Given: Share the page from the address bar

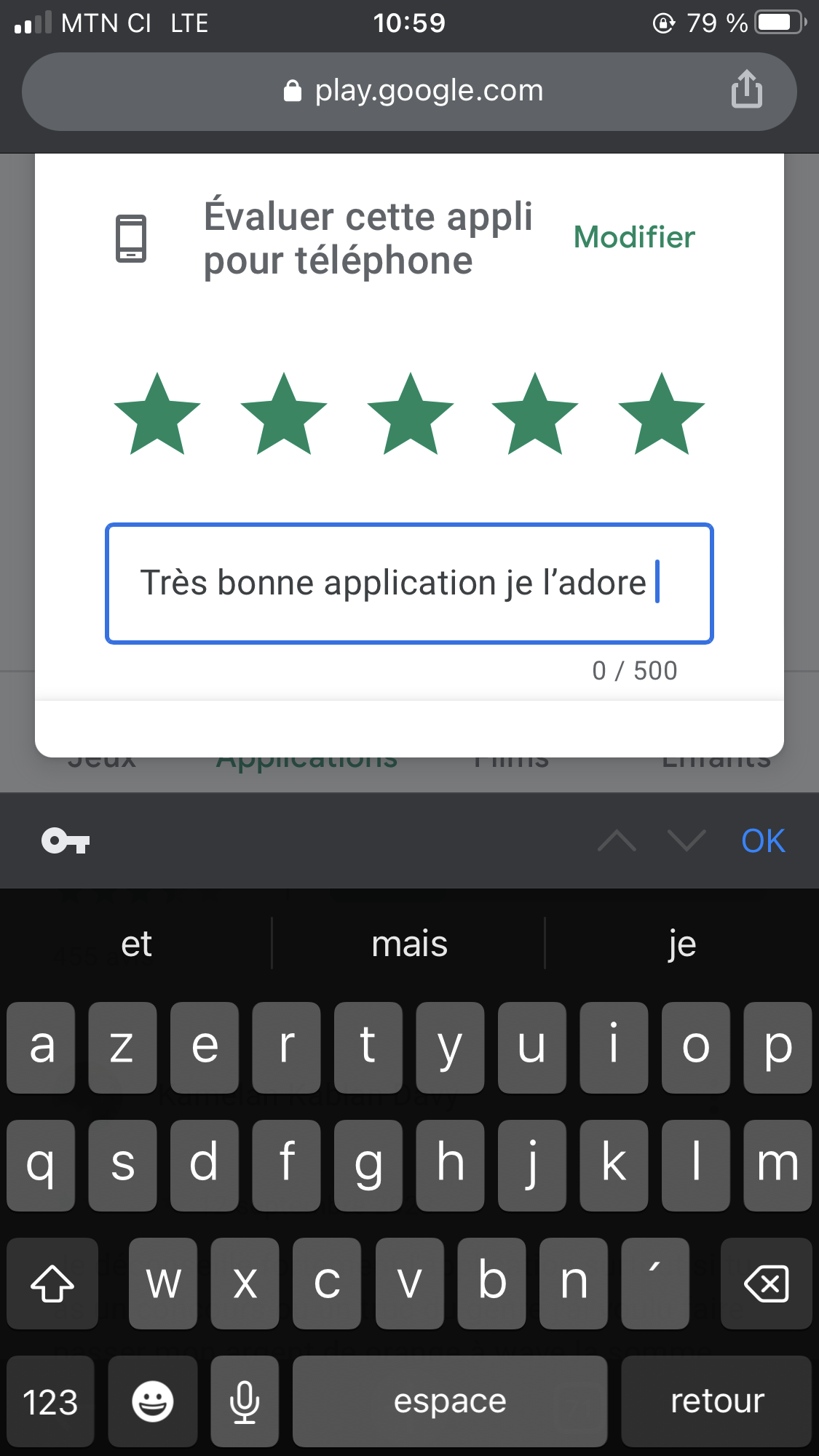Looking at the screenshot, I should (x=746, y=89).
